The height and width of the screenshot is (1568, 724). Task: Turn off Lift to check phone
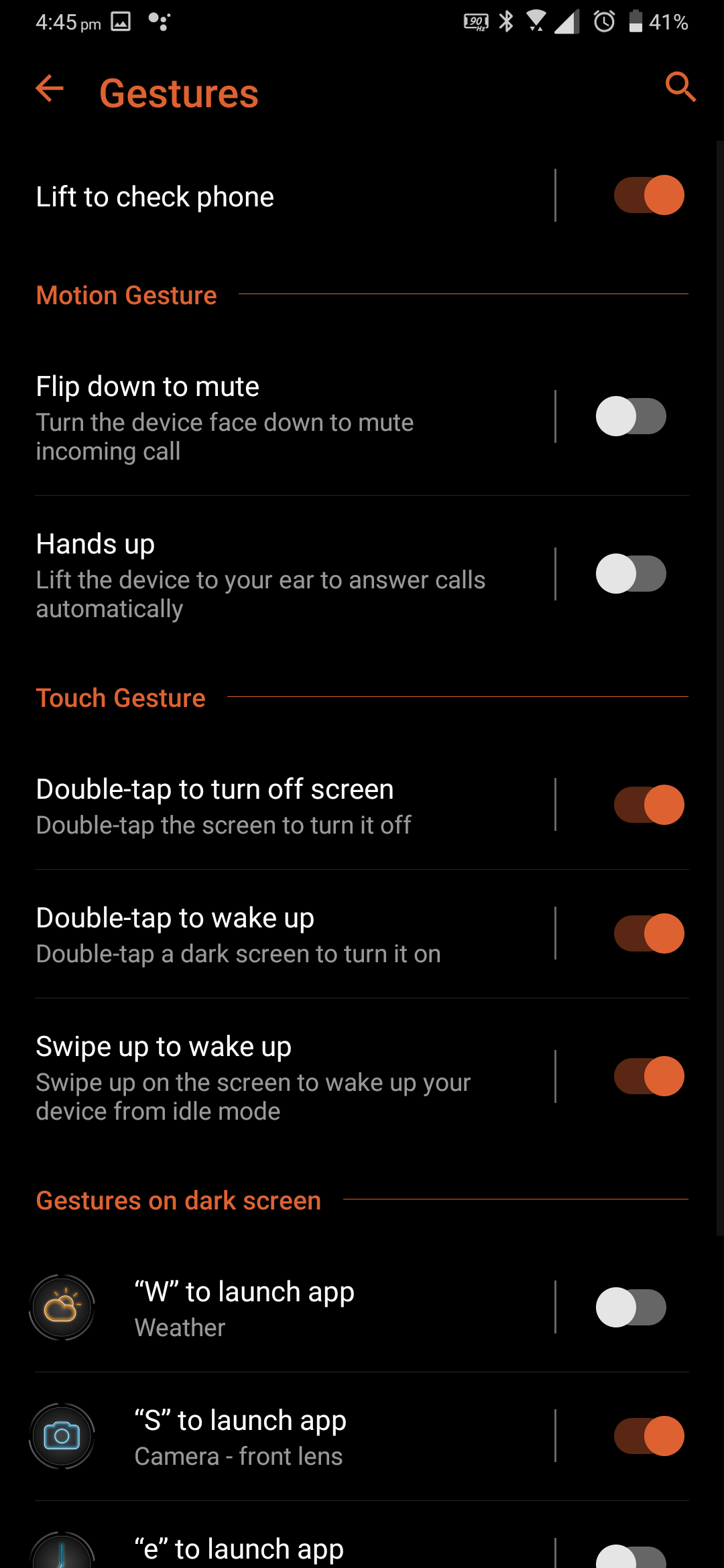coord(649,196)
